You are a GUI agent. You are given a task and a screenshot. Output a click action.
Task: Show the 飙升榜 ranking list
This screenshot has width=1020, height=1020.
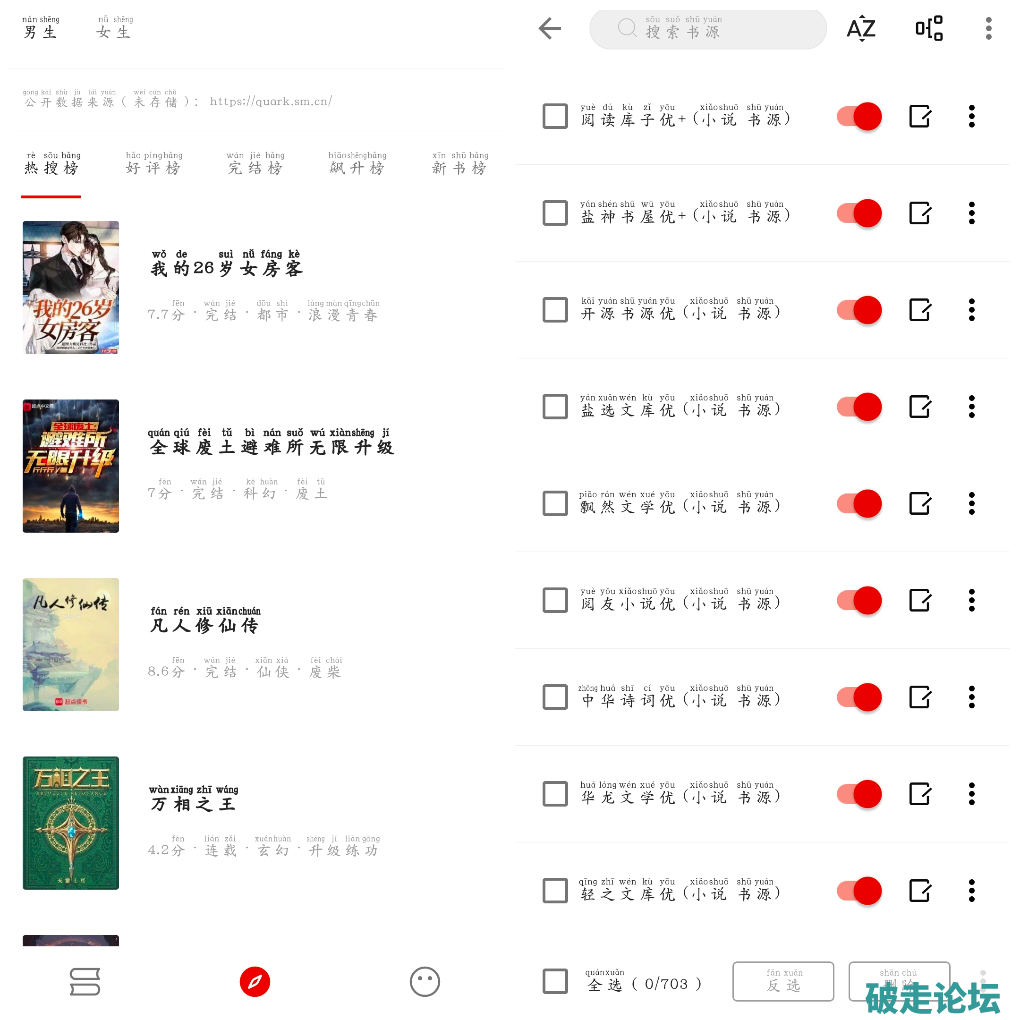pos(357,166)
